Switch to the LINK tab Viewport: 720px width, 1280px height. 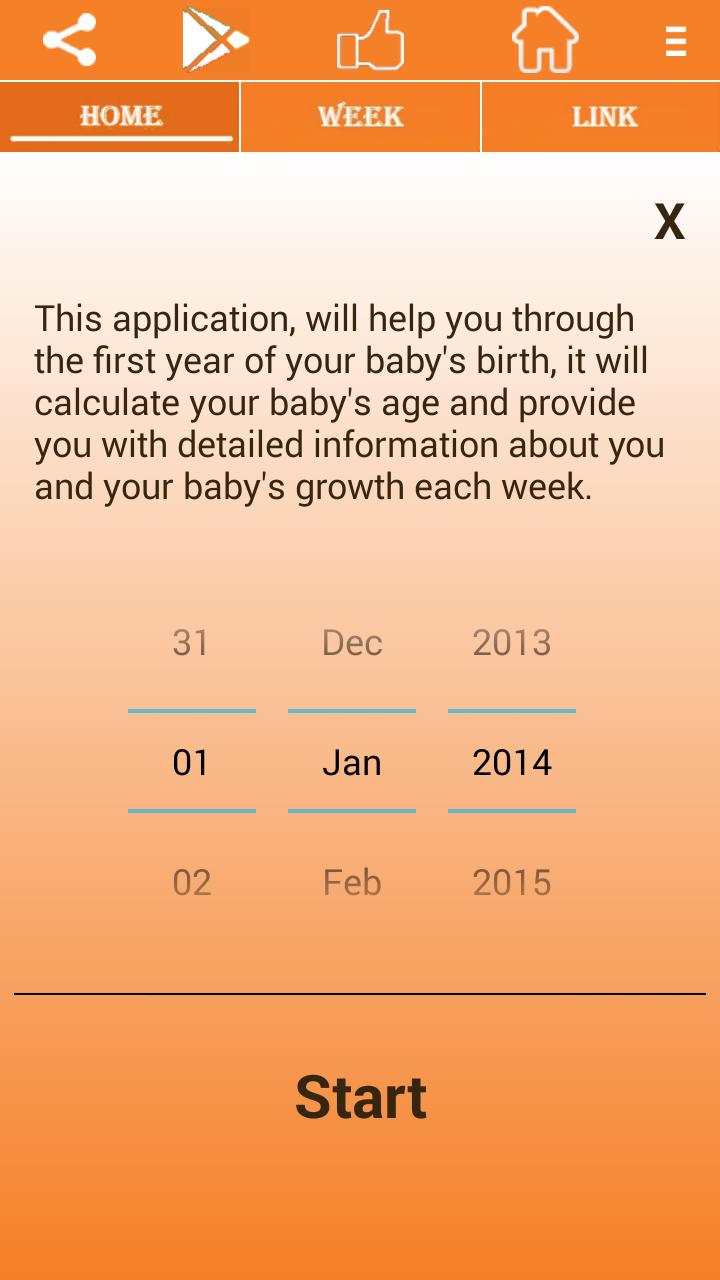pos(604,117)
